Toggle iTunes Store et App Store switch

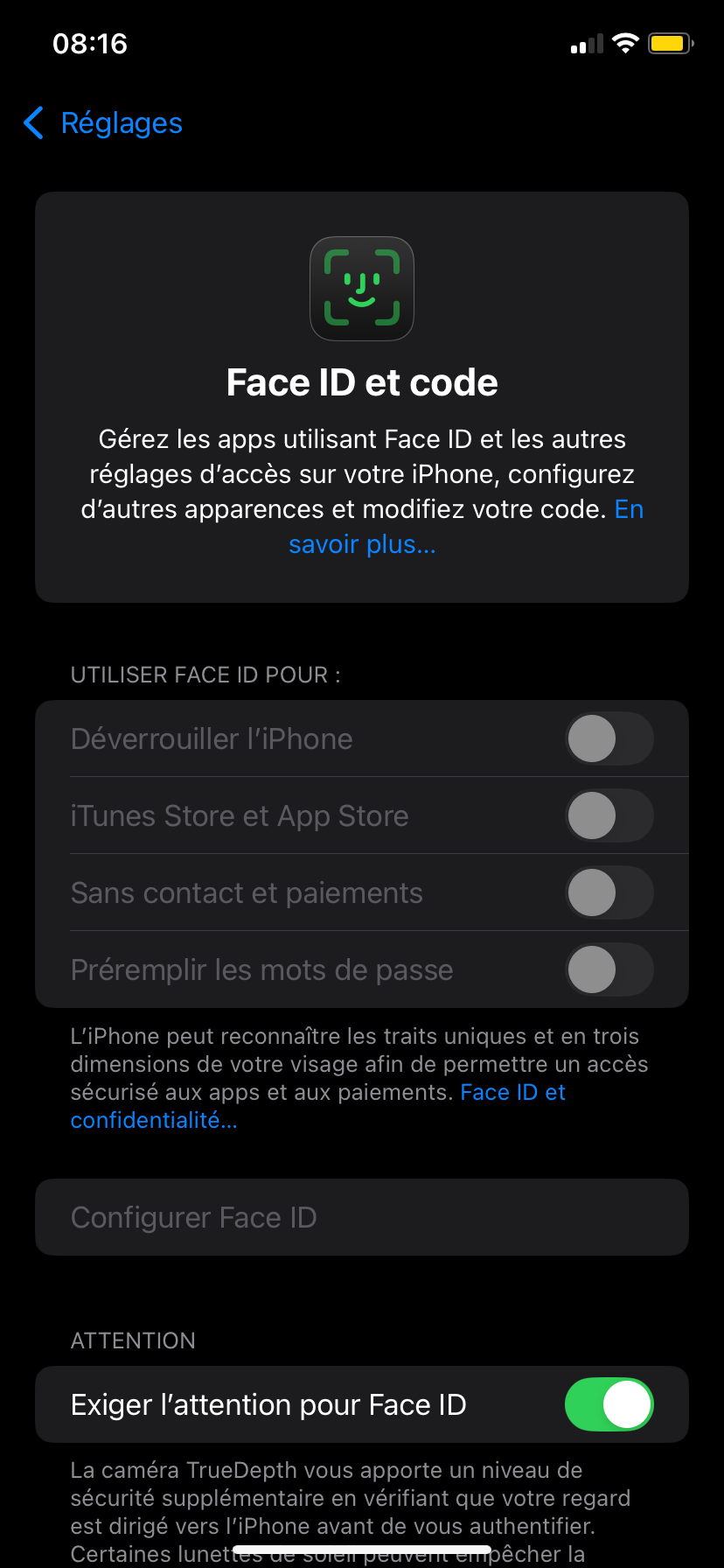pos(609,816)
